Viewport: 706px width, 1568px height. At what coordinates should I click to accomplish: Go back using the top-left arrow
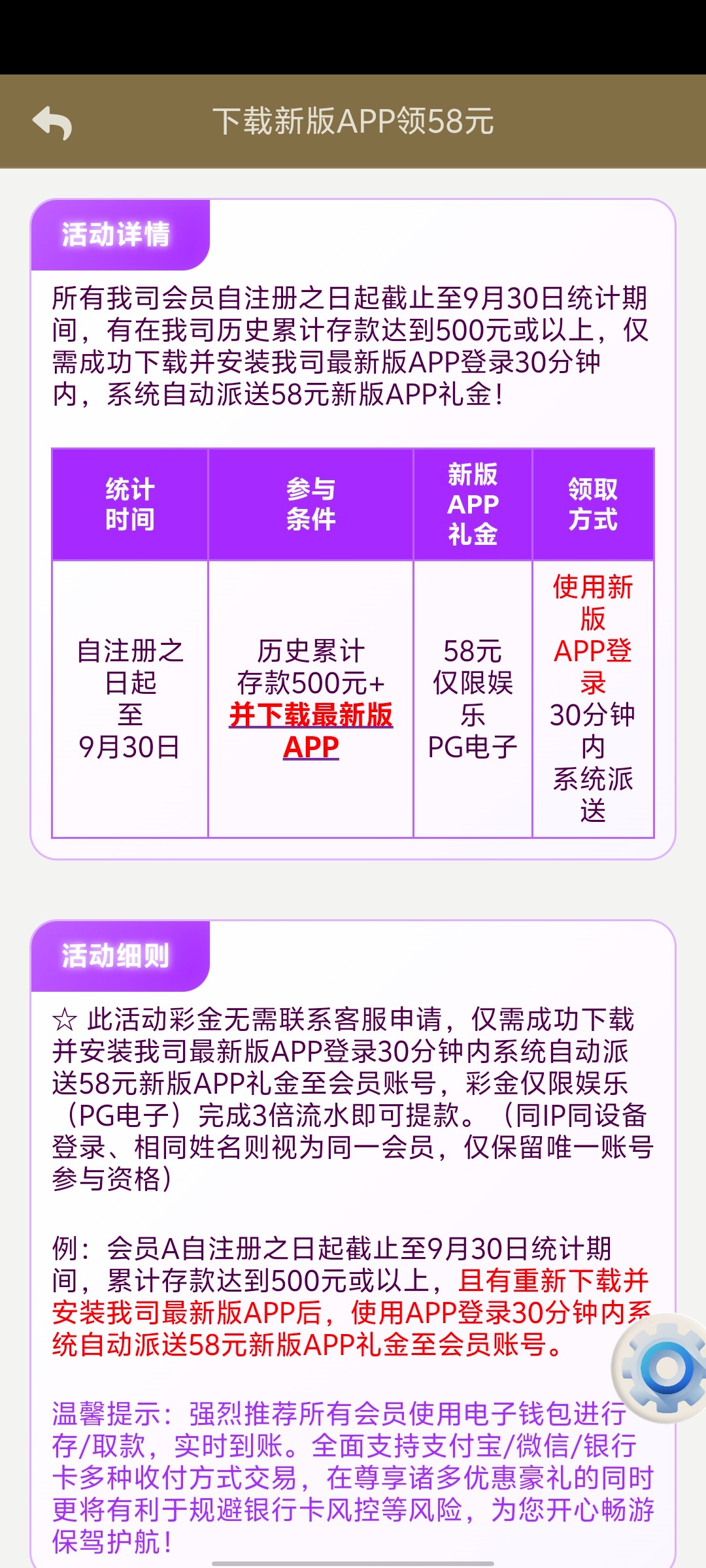point(52,123)
